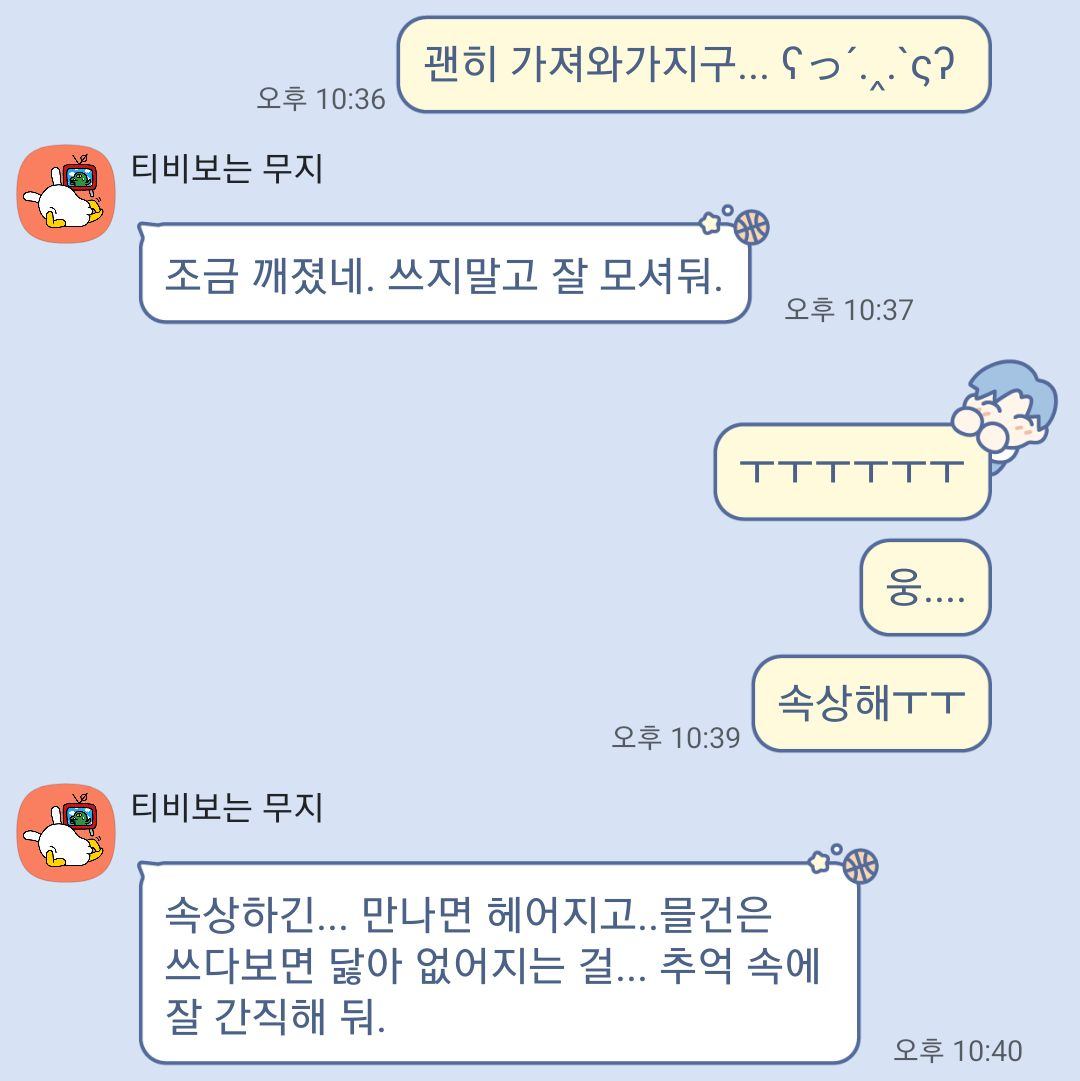The height and width of the screenshot is (1081, 1080).
Task: Open profile picture beside the '조금 깨졌네' message
Action: 67,194
